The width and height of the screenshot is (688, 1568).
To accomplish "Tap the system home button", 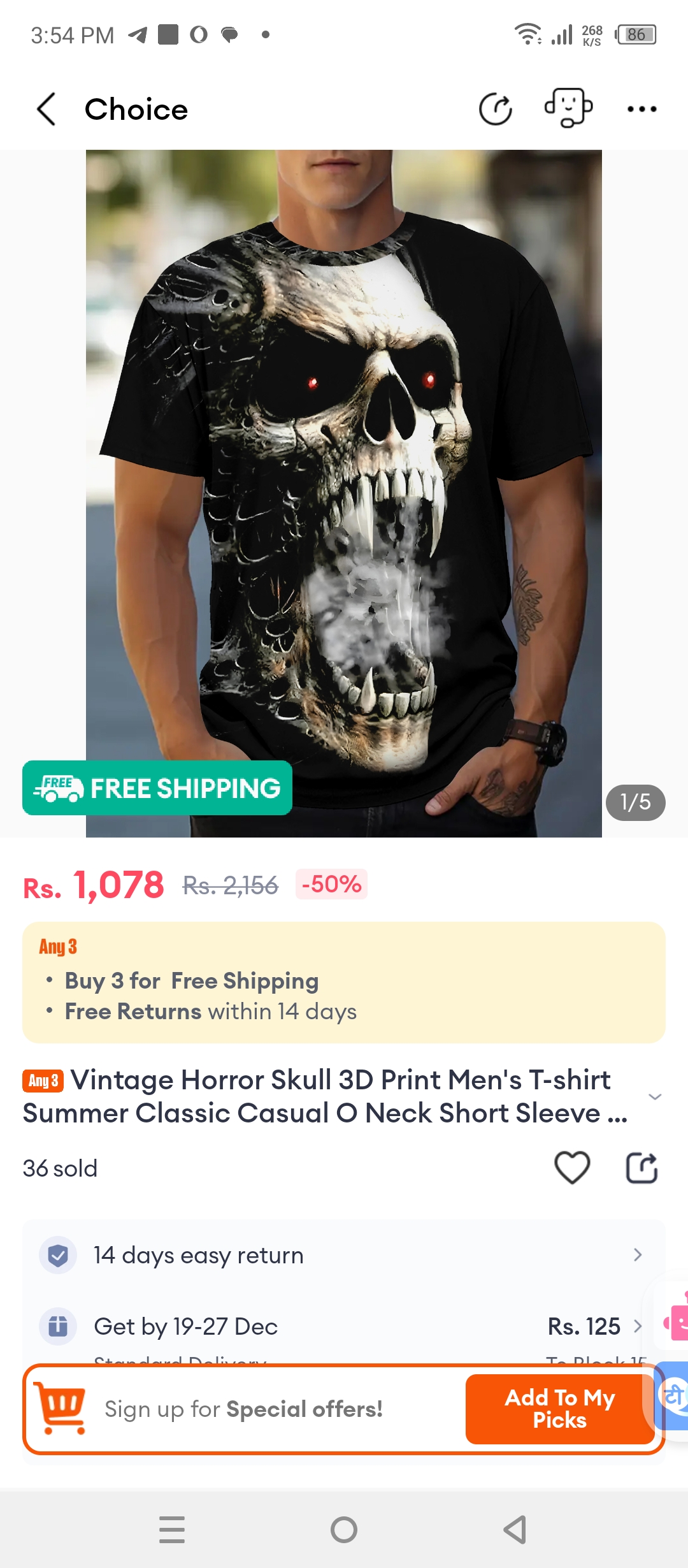I will point(344,1529).
